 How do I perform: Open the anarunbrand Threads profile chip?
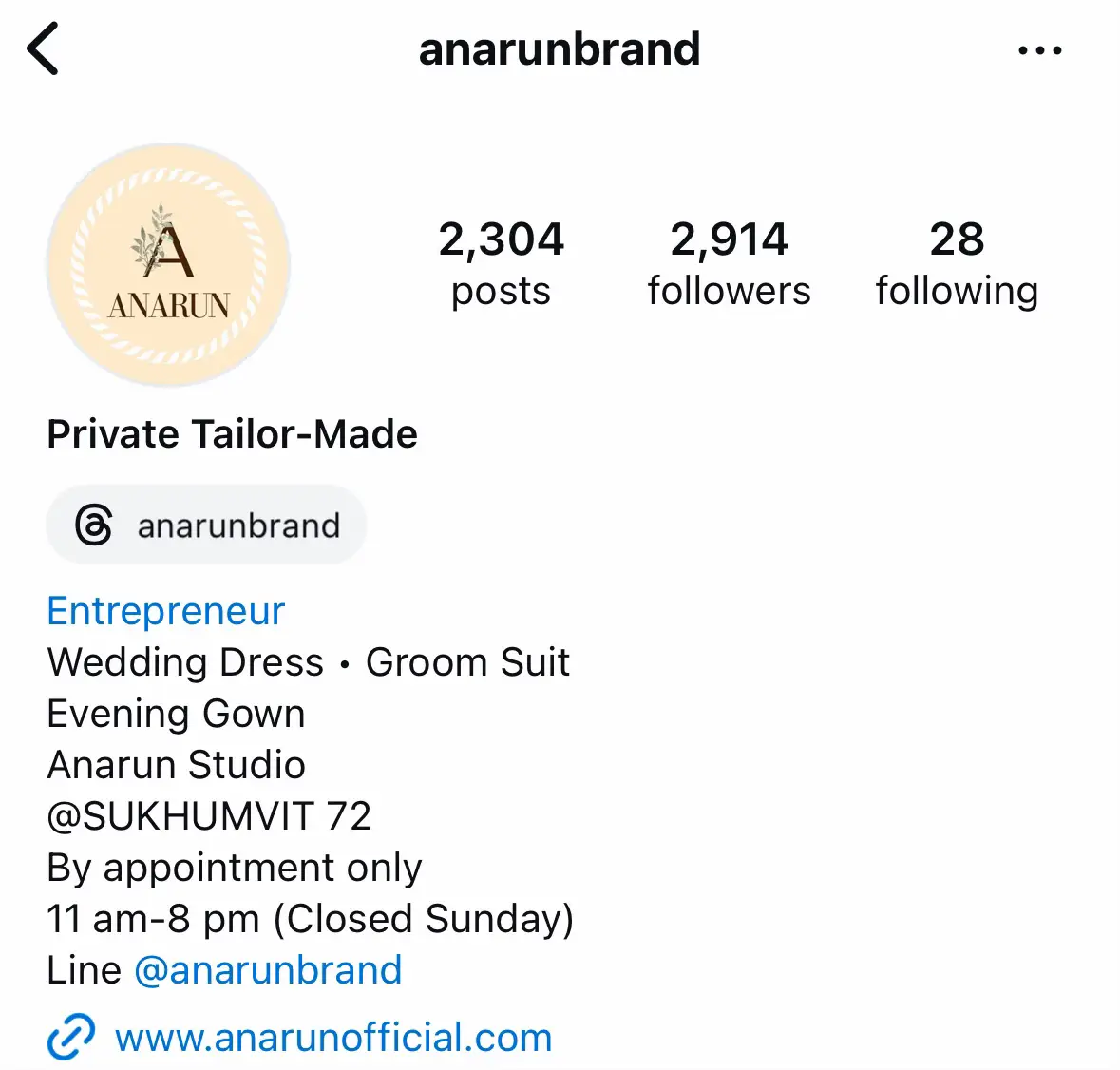tap(207, 525)
